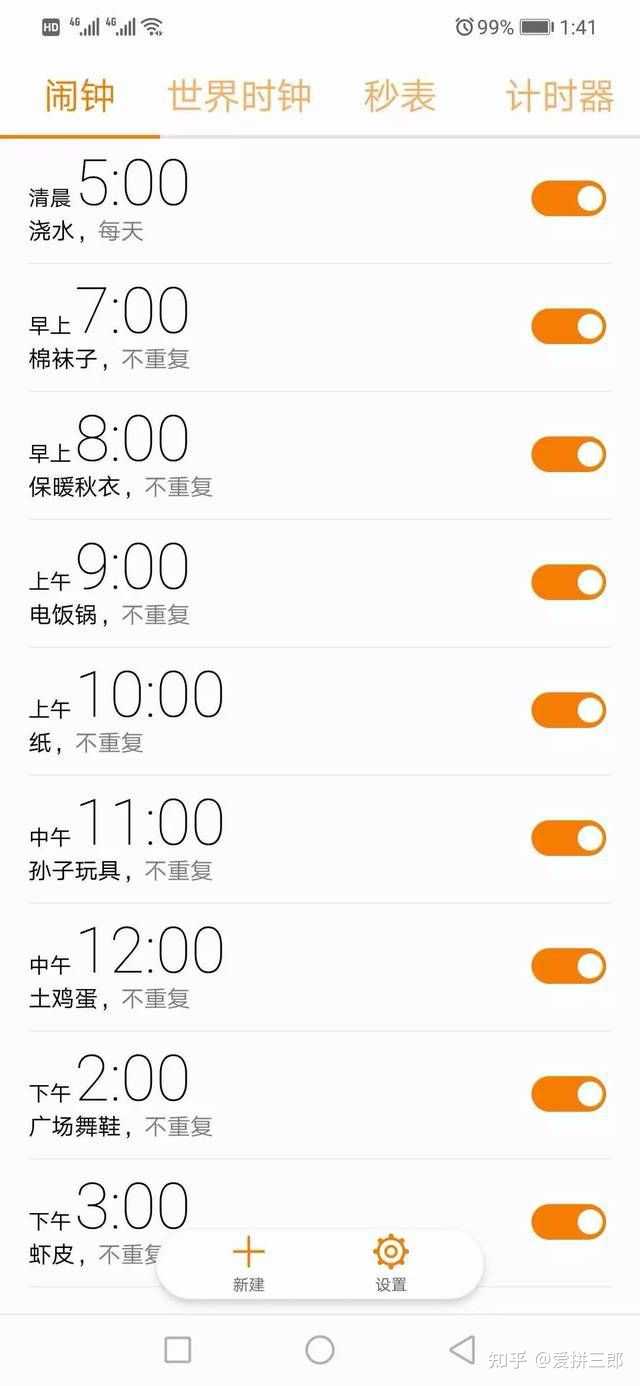The height and width of the screenshot is (1386, 640).
Task: Switch off the 3:00 虾皮 alarm
Action: click(568, 1222)
